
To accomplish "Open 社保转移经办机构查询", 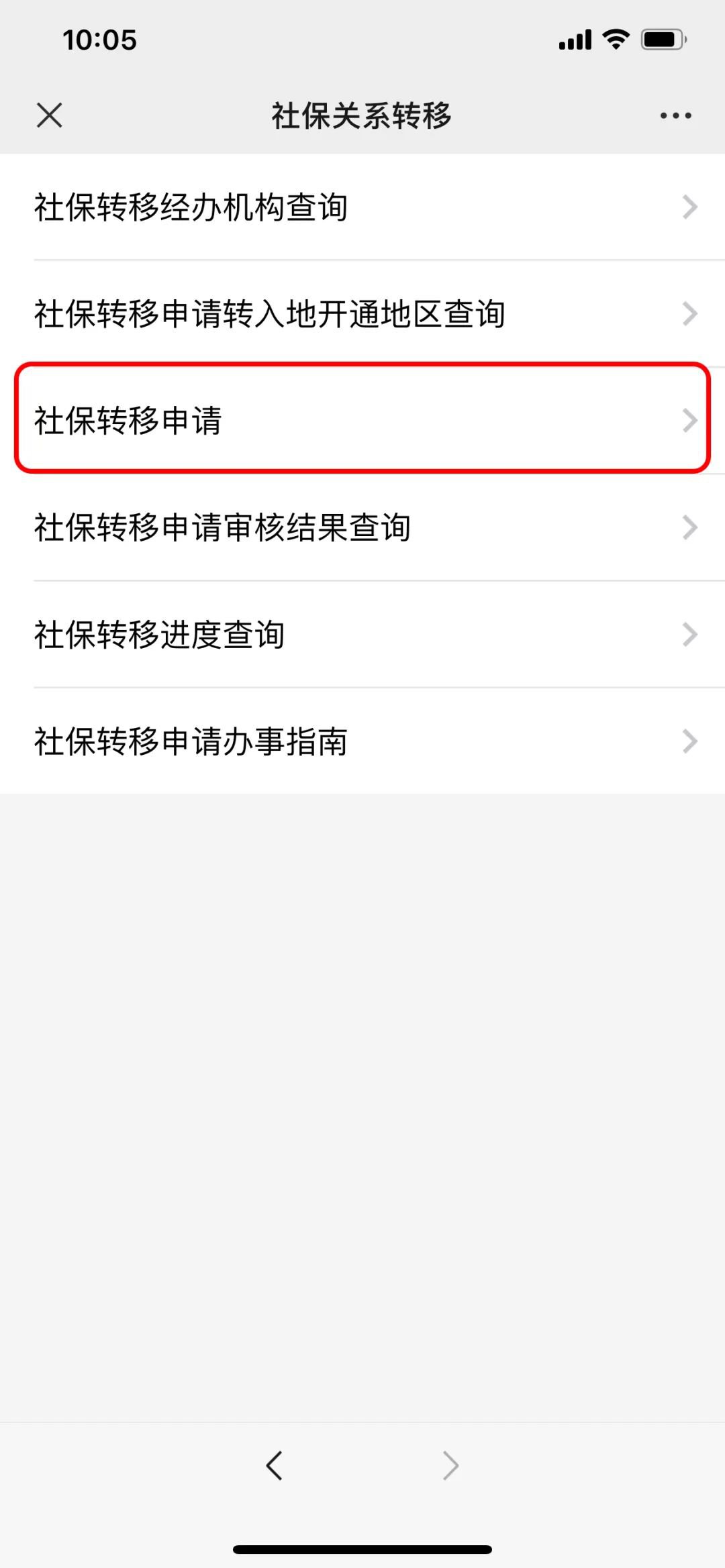I will pos(362,207).
